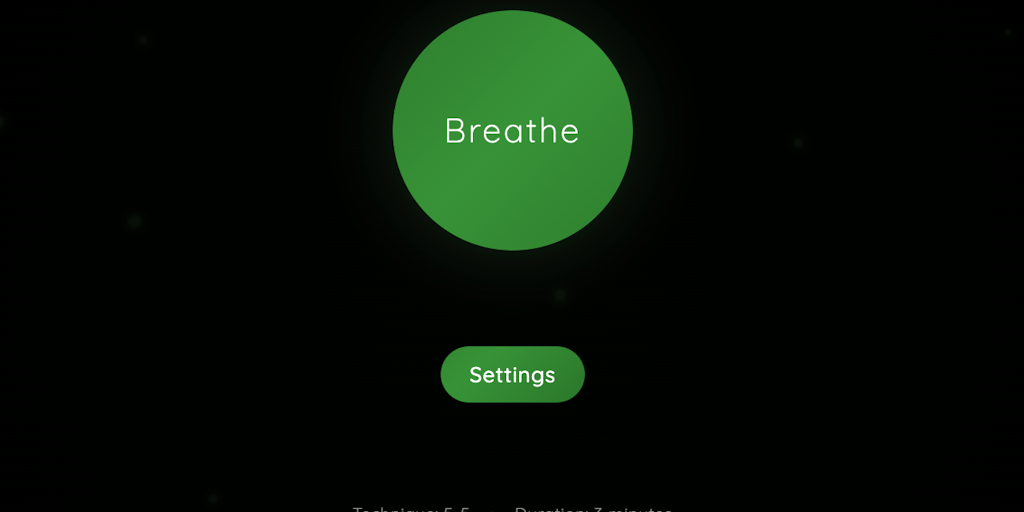The width and height of the screenshot is (1024, 512).
Task: Tap the green Breathe circle
Action: pyautogui.click(x=512, y=130)
